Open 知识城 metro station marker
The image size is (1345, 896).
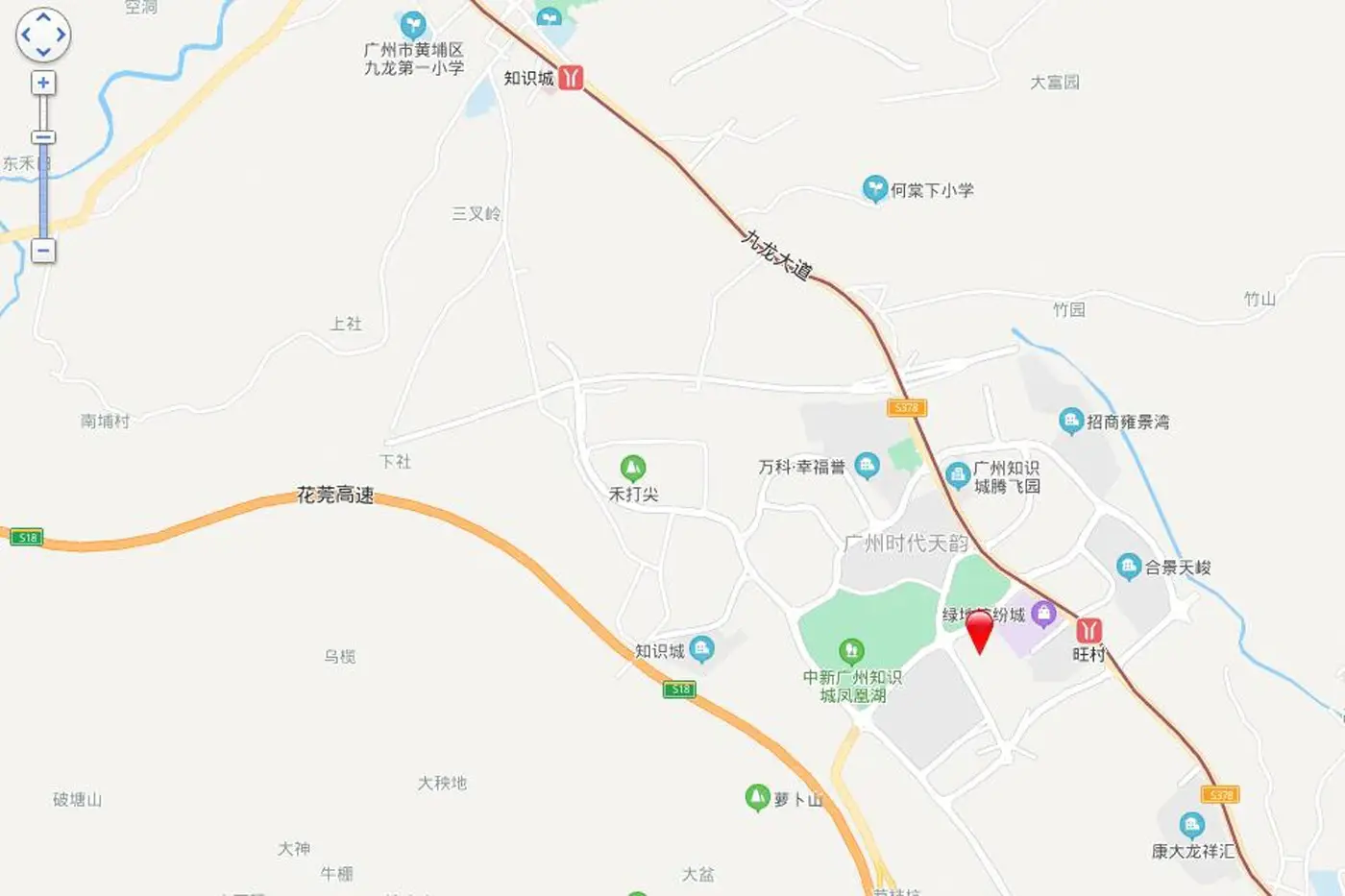(x=572, y=78)
